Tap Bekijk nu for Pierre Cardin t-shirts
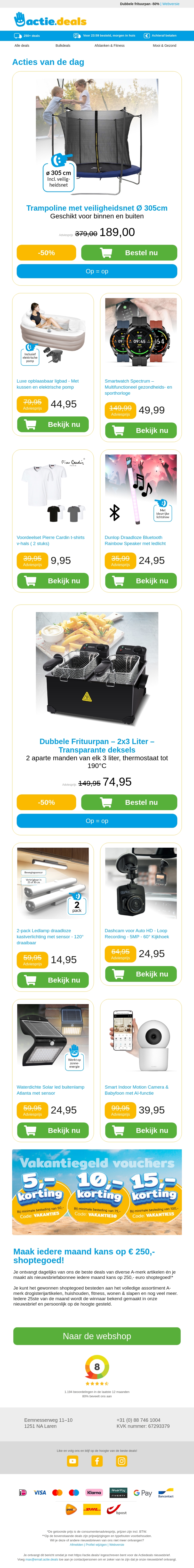 click(x=53, y=581)
